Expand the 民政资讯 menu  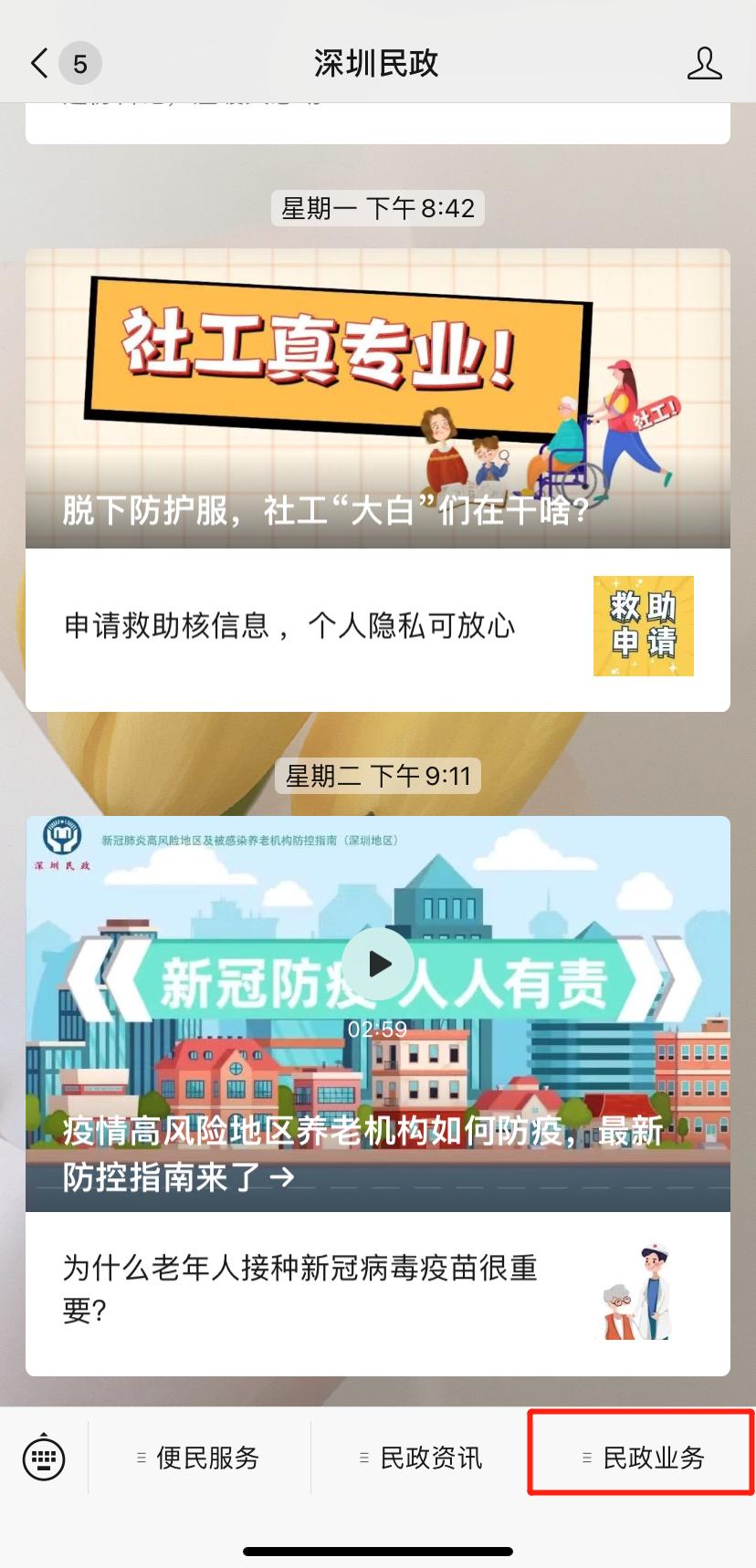pyautogui.click(x=422, y=1458)
